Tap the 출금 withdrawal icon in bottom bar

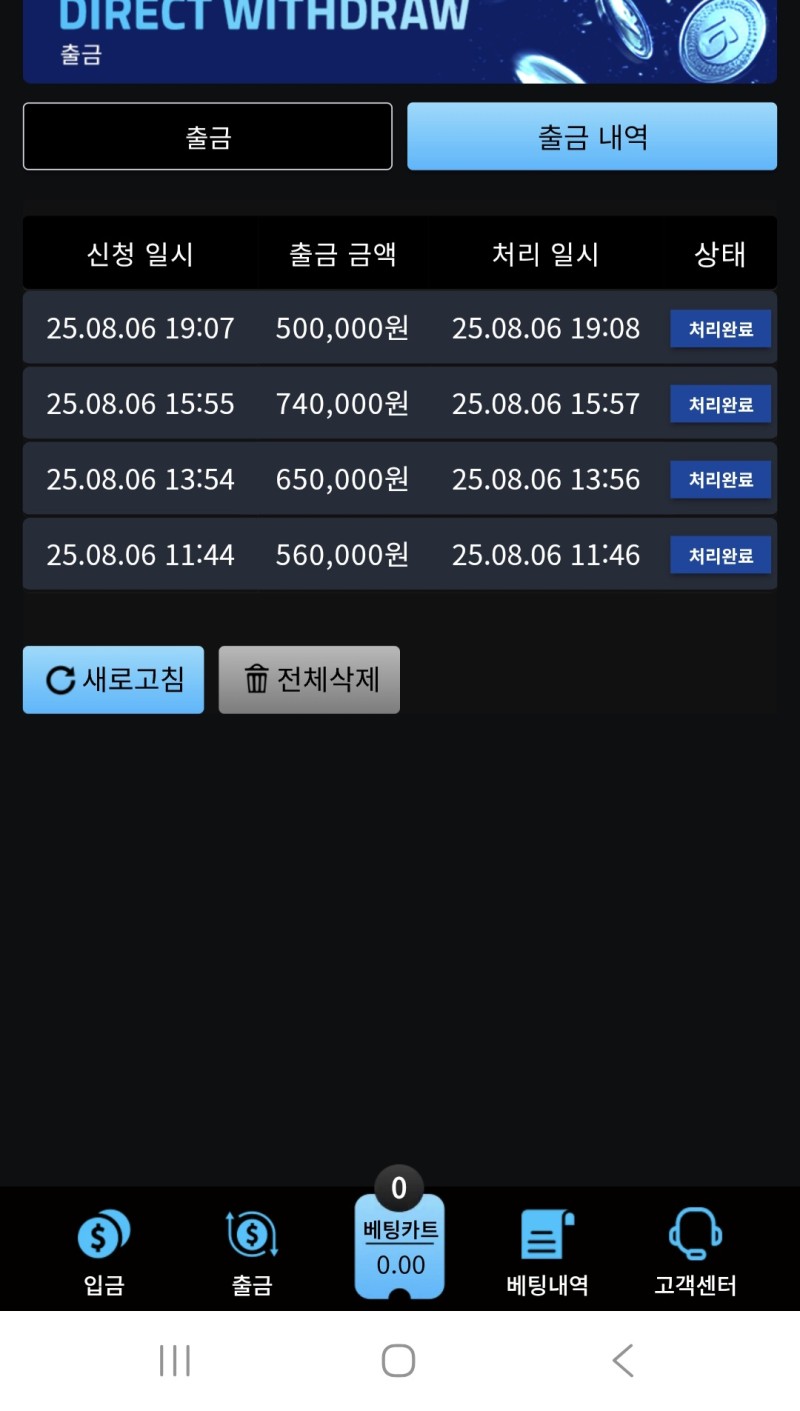tap(250, 1235)
